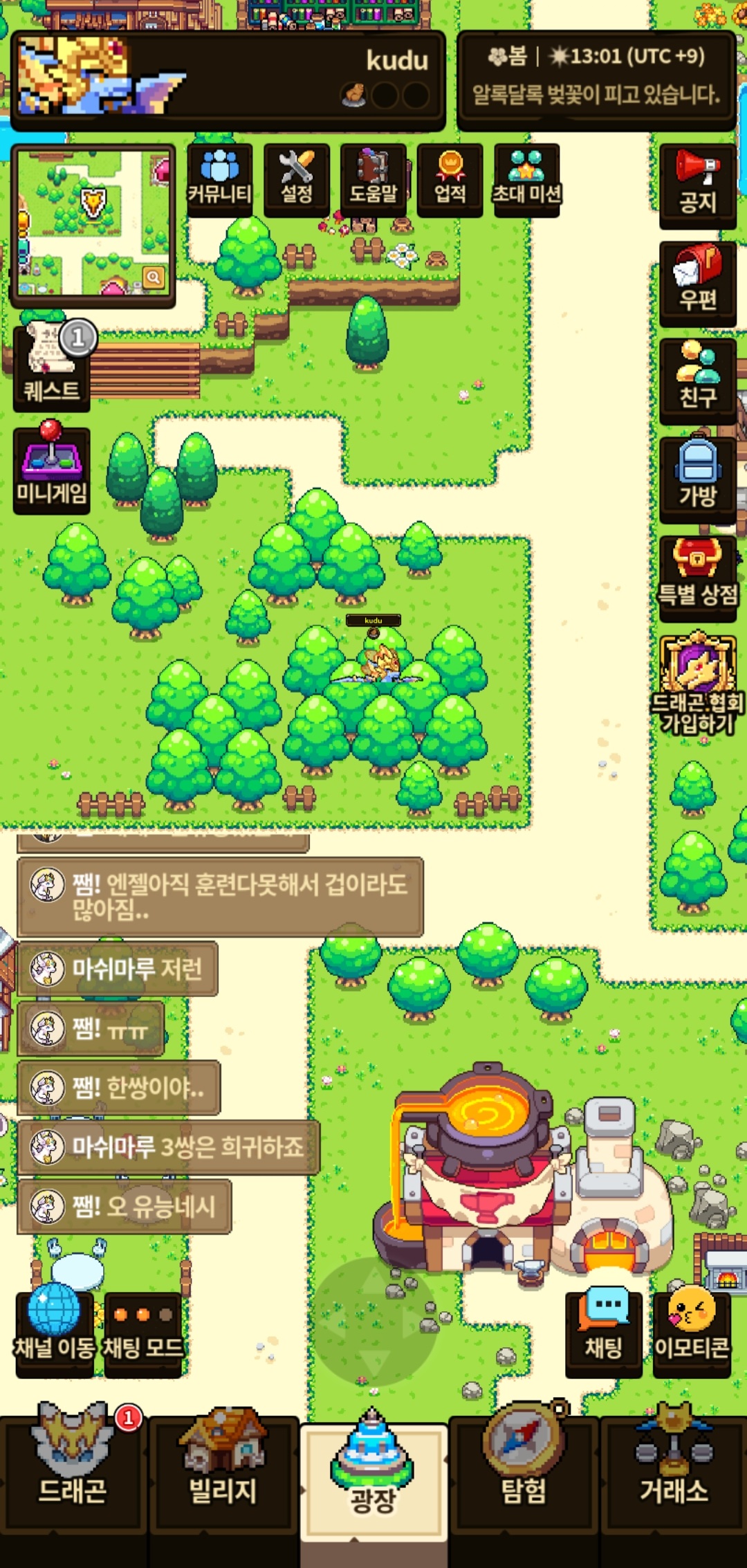Open 설정 settings
The height and width of the screenshot is (1568, 747).
click(297, 179)
